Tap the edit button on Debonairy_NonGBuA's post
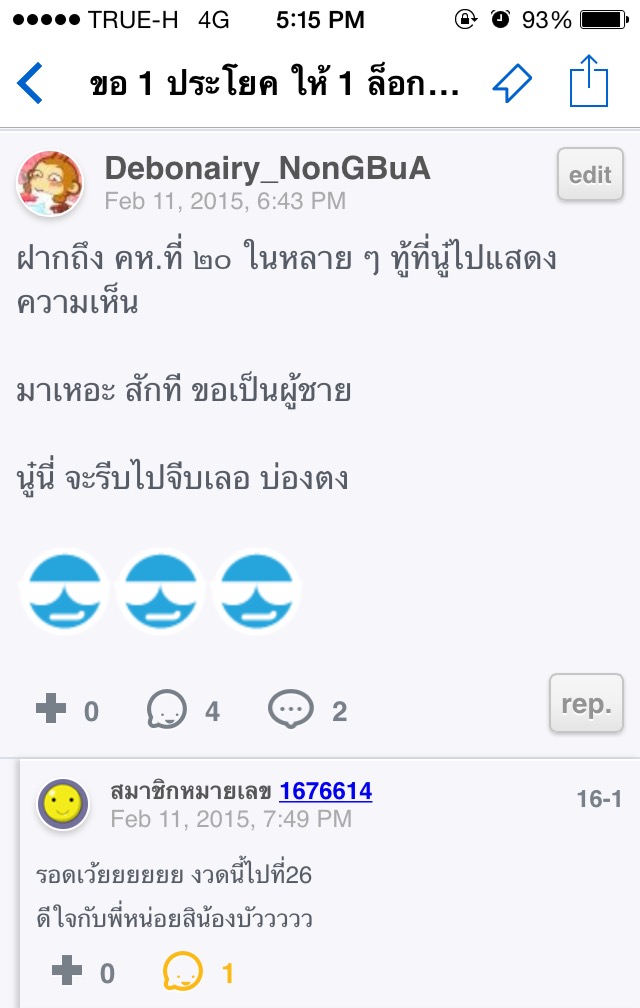Screen dimensions: 640x1008 tap(590, 175)
